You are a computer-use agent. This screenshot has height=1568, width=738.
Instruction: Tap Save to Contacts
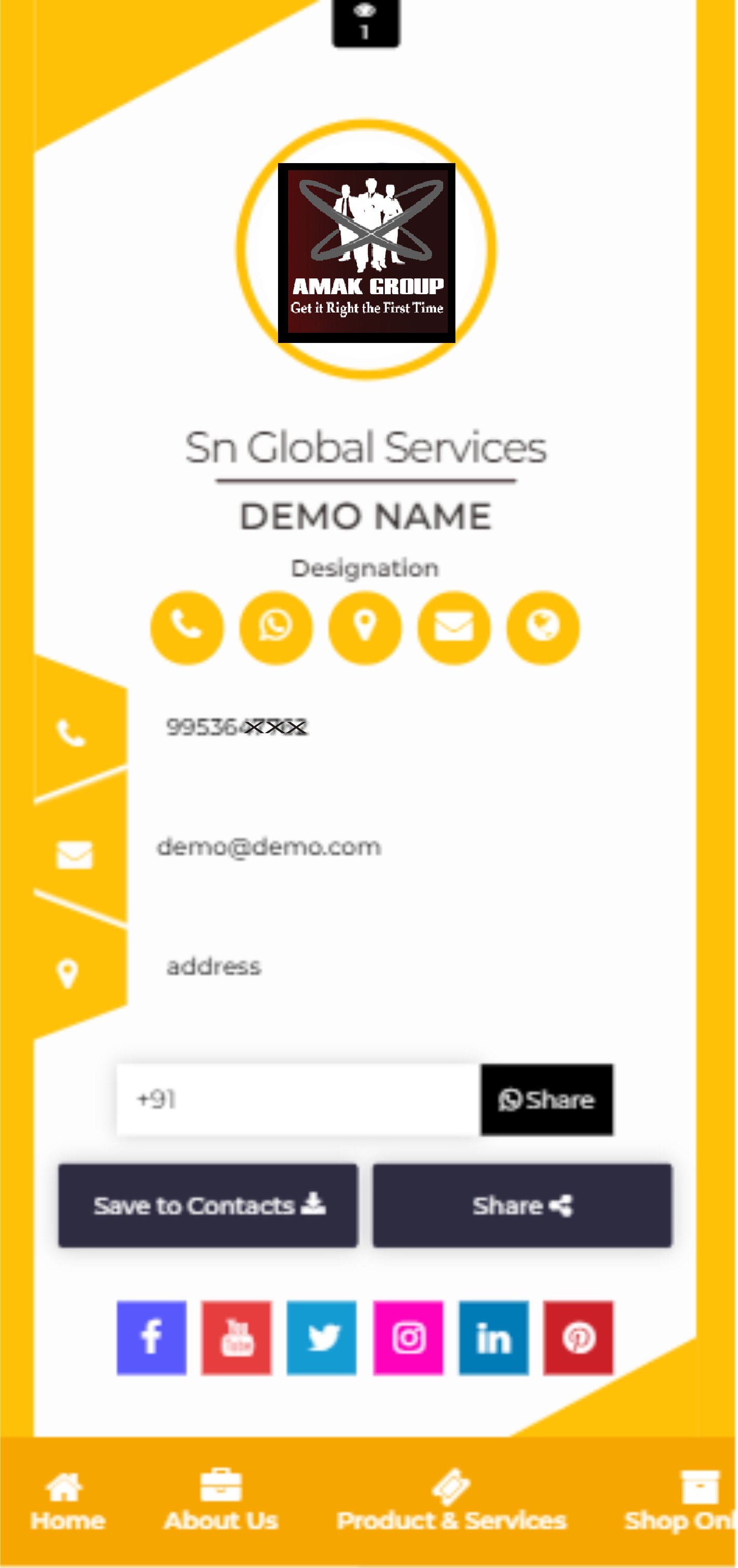point(208,1205)
